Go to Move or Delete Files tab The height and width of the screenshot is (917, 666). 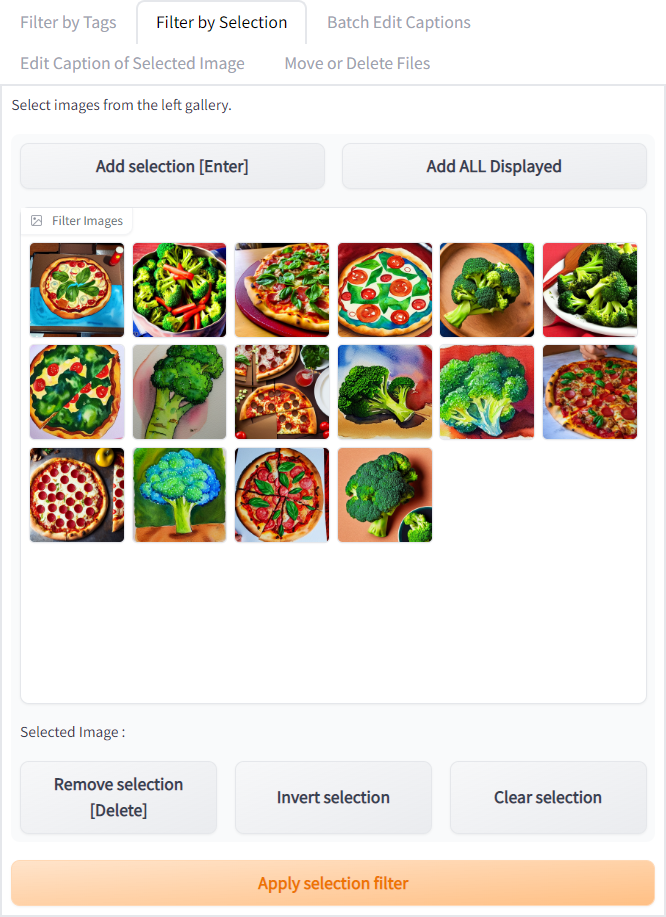click(x=357, y=63)
